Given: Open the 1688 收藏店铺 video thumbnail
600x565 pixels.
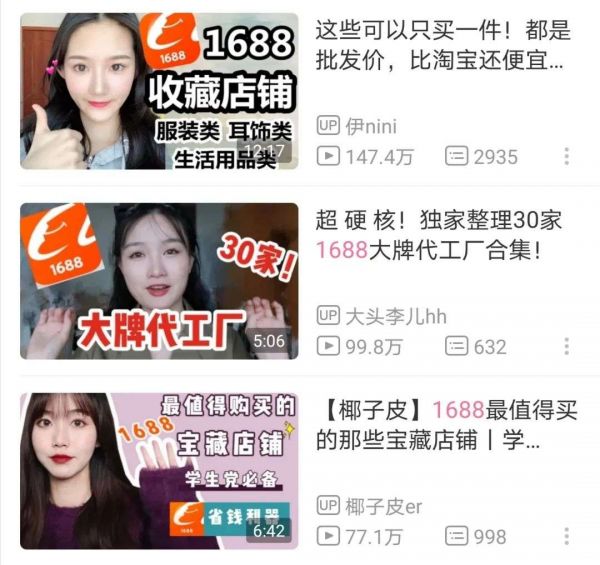Looking at the screenshot, I should [159, 90].
